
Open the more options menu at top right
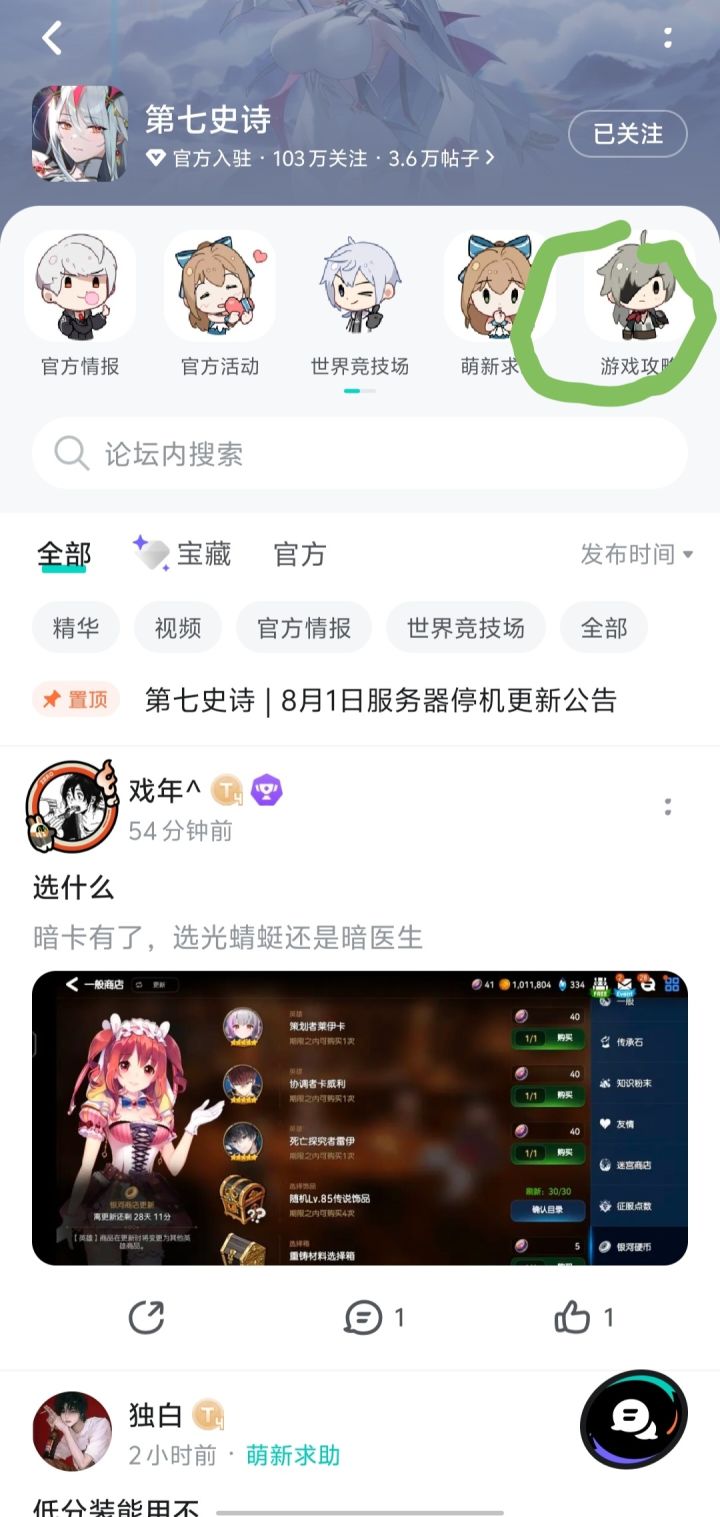[x=668, y=36]
